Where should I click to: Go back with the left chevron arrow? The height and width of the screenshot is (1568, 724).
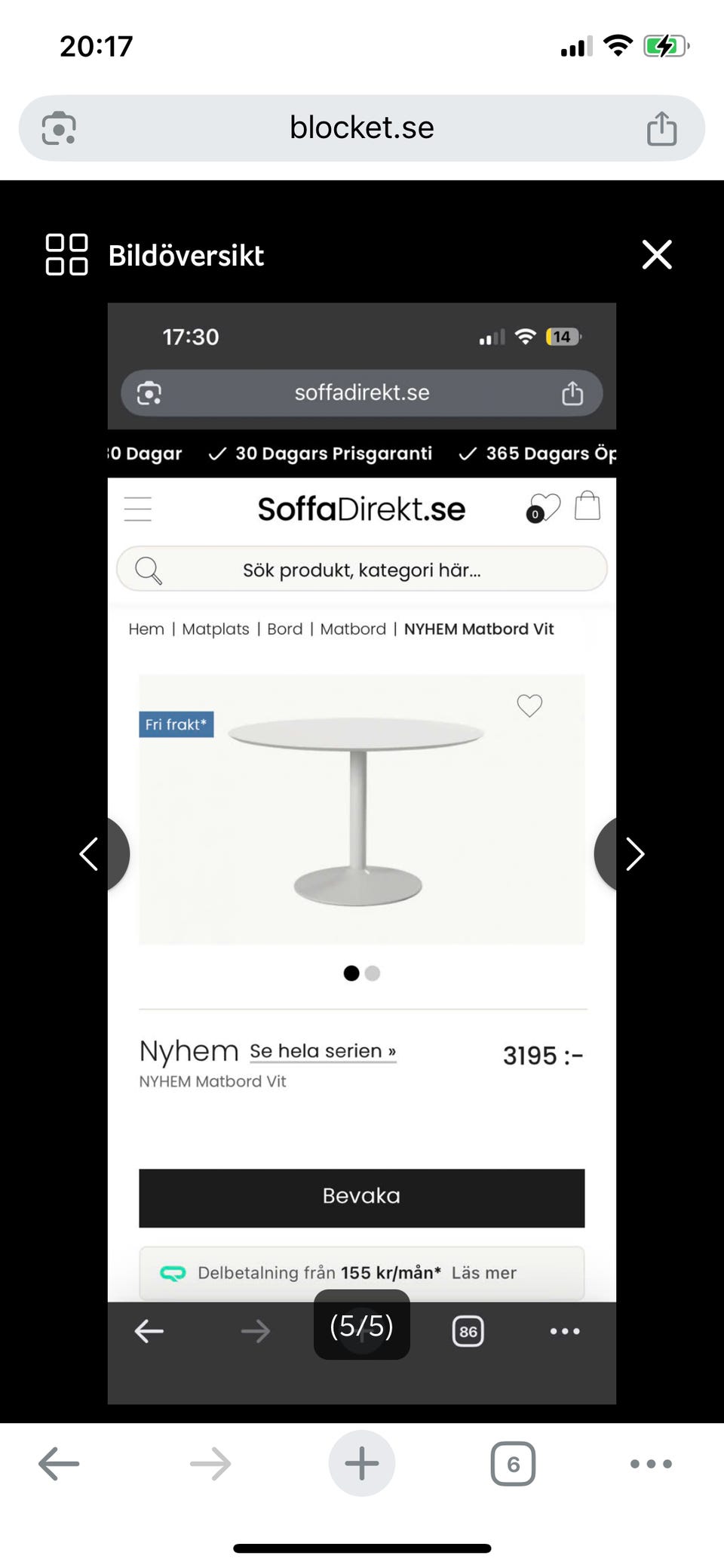point(90,853)
